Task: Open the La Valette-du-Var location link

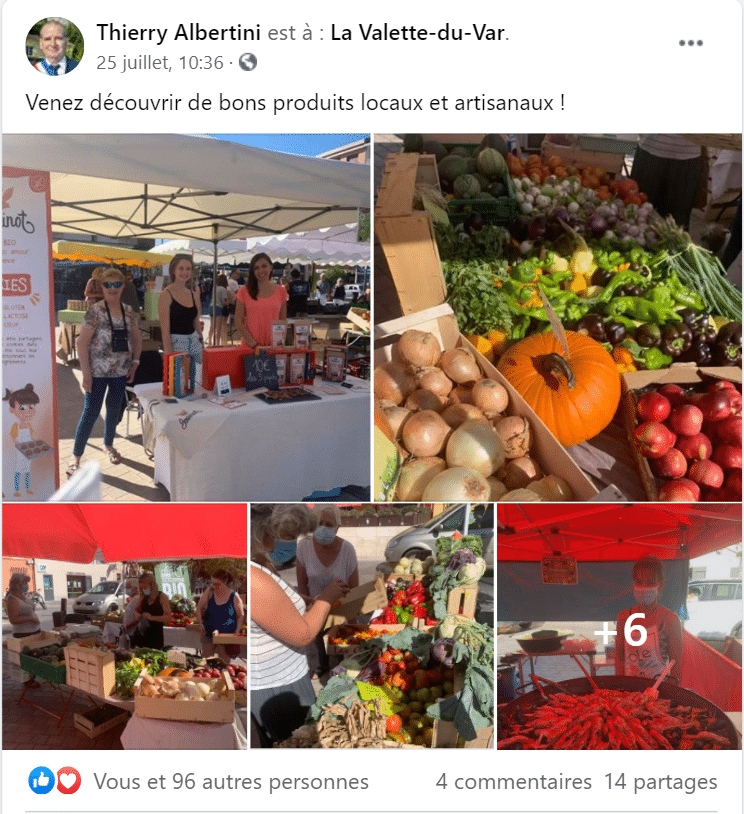Action: (x=418, y=33)
